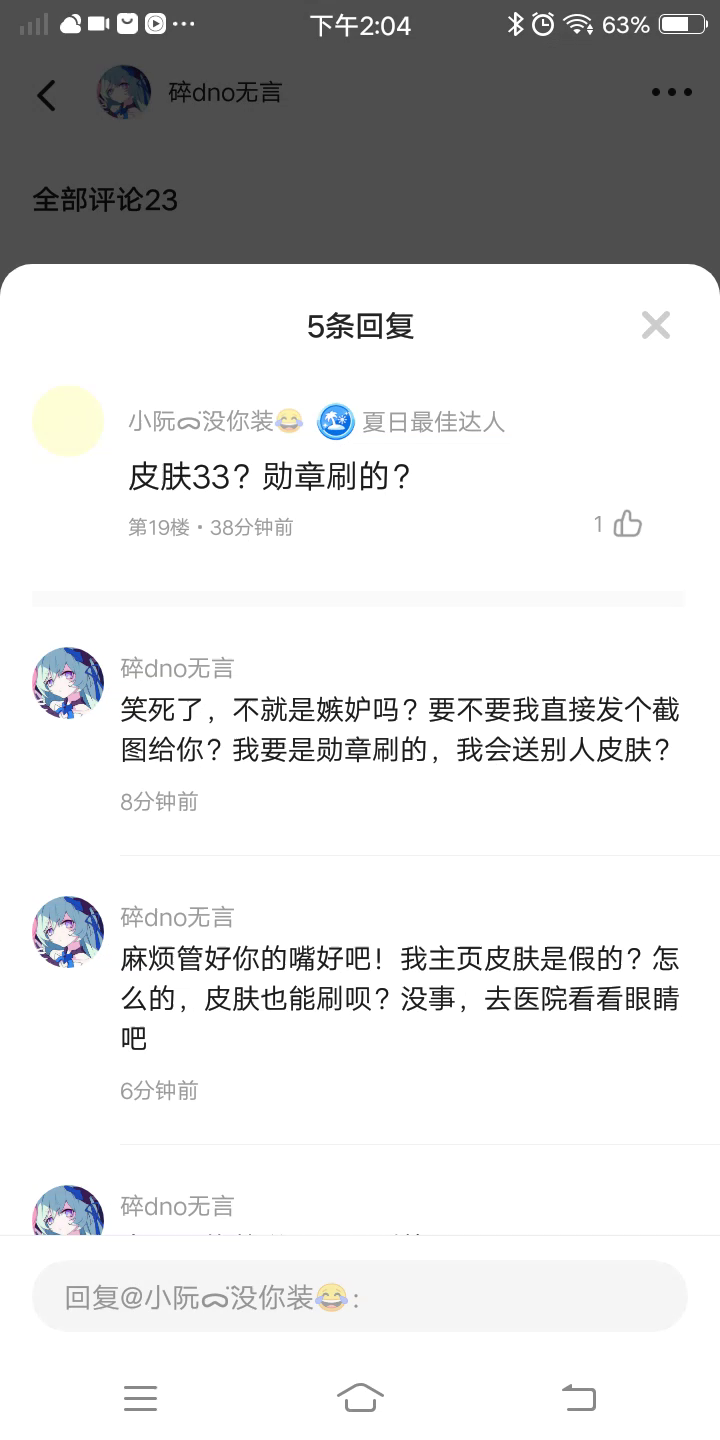
Task: Close the 5条回复 replies panel
Action: pyautogui.click(x=655, y=325)
